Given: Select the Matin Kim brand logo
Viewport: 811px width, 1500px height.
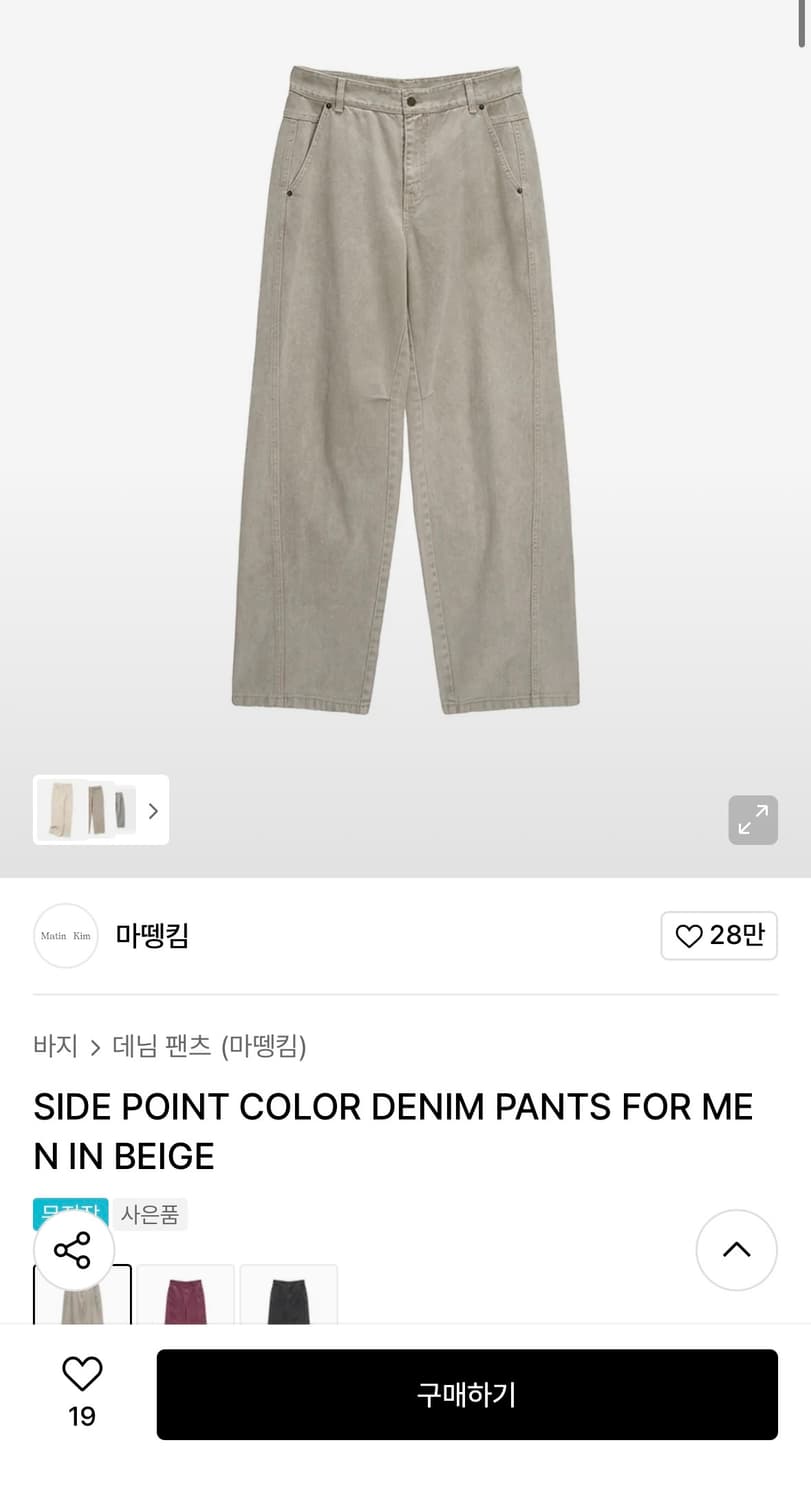Looking at the screenshot, I should 65,935.
